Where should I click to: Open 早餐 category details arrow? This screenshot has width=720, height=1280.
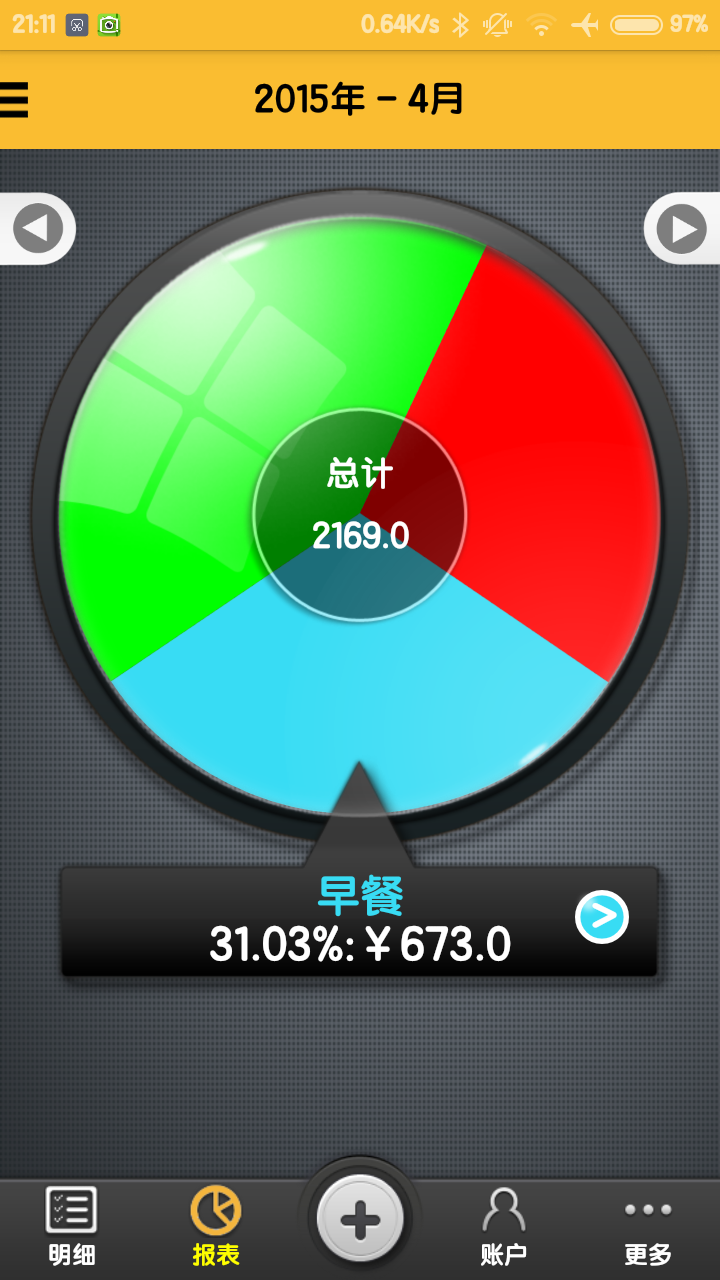602,916
